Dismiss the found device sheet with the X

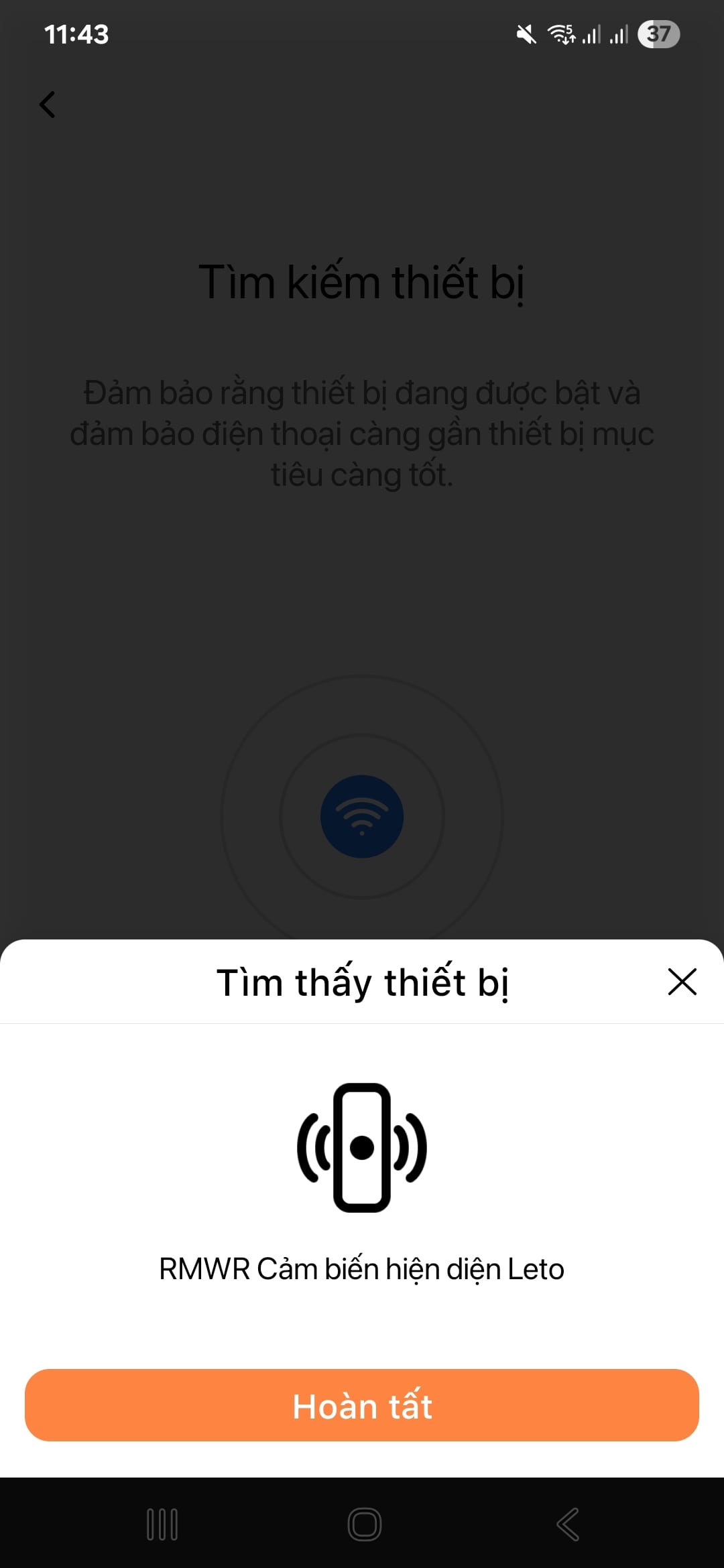[x=682, y=982]
